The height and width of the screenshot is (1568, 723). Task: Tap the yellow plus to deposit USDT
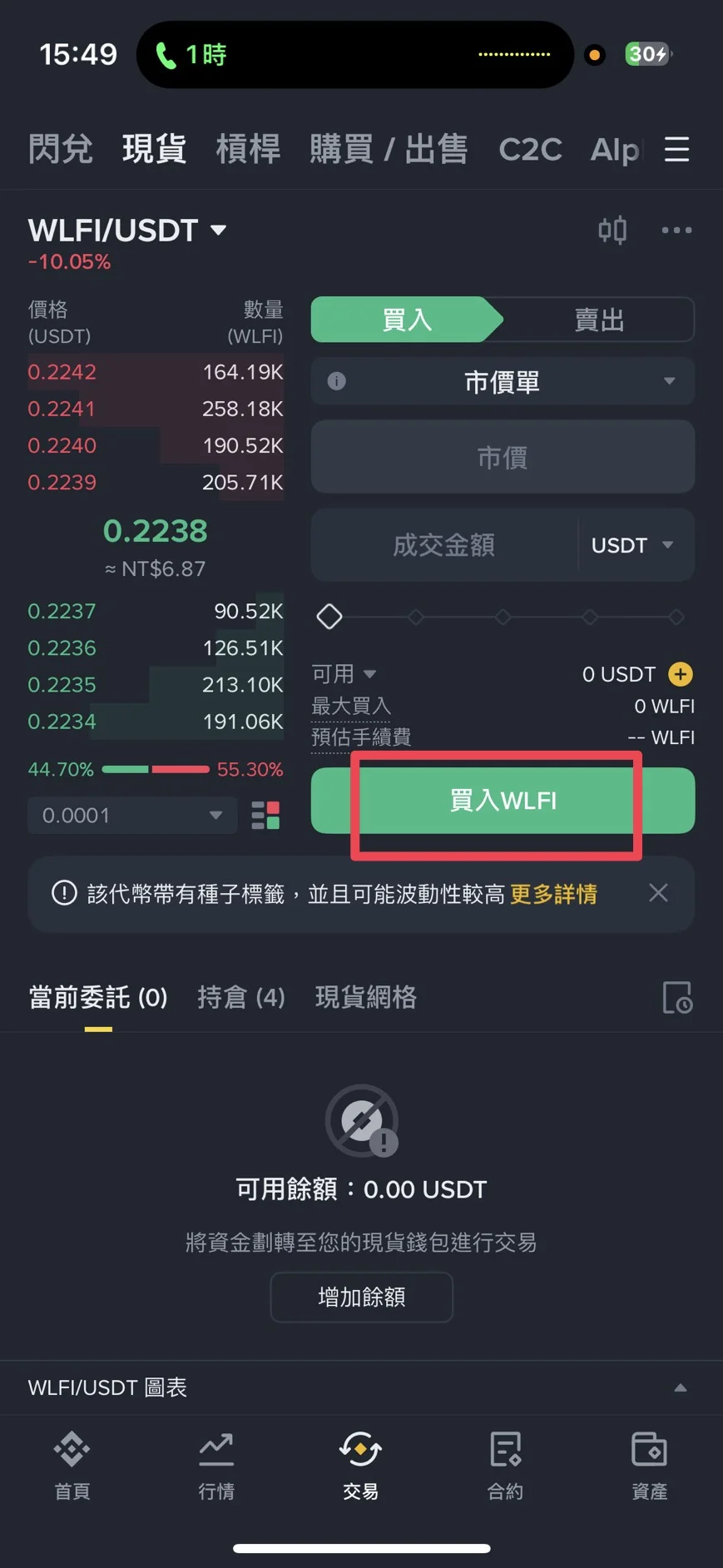coord(681,674)
